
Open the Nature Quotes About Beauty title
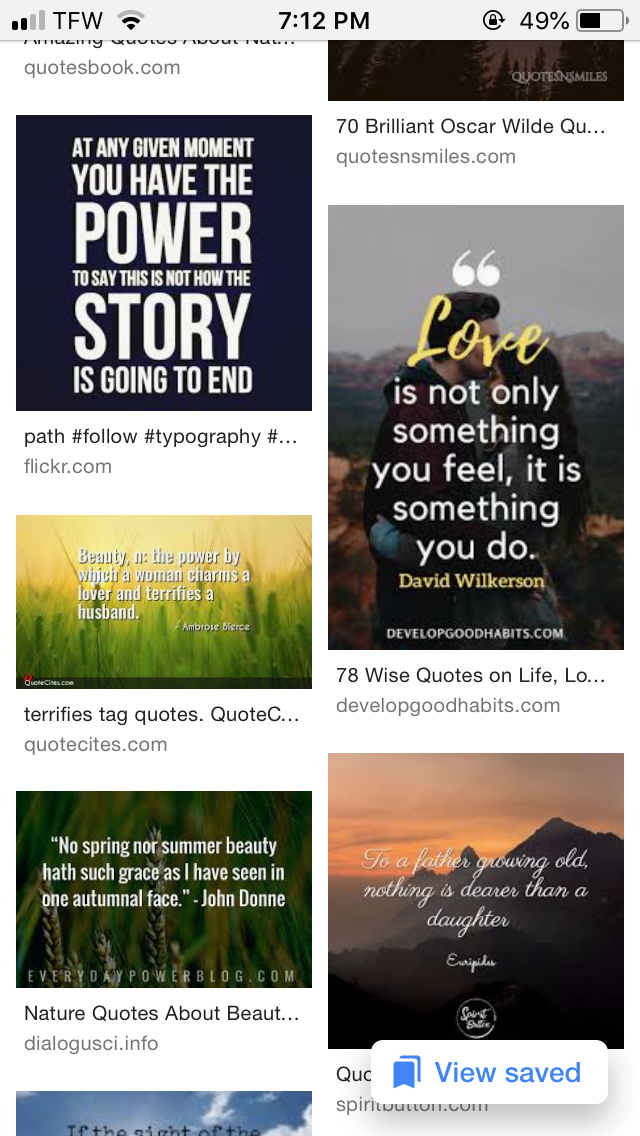(x=162, y=1014)
